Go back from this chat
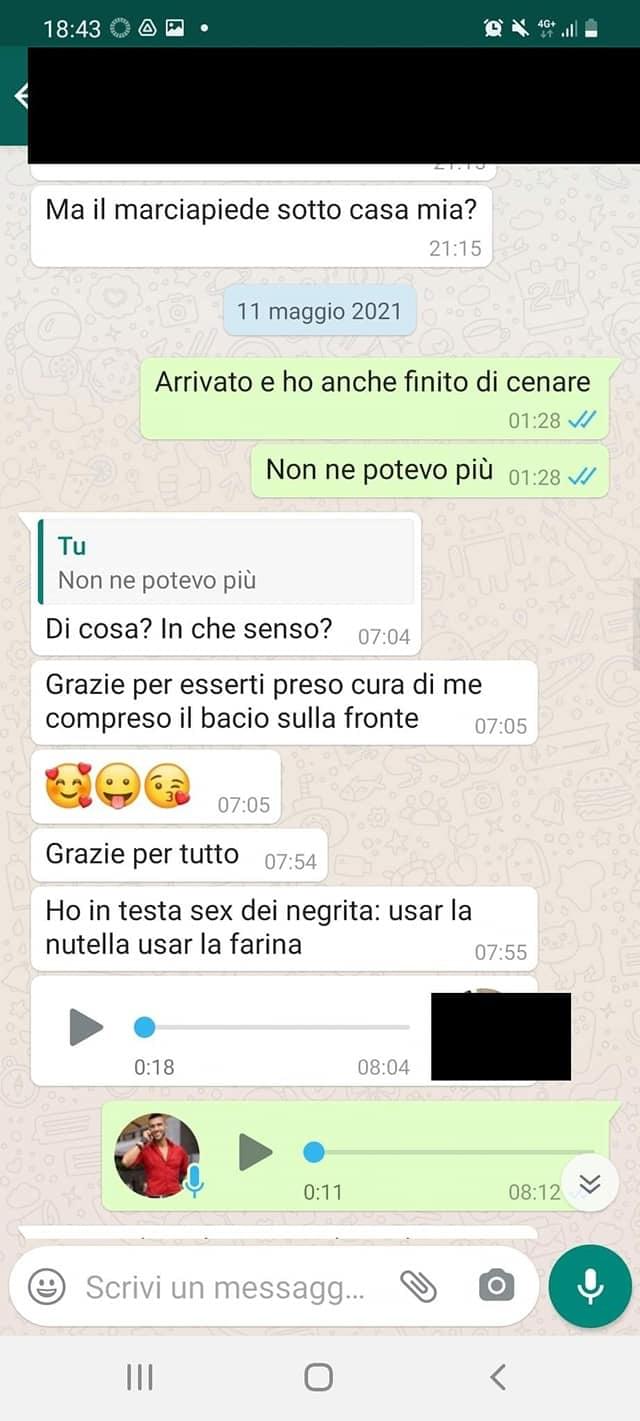 pyautogui.click(x=18, y=96)
